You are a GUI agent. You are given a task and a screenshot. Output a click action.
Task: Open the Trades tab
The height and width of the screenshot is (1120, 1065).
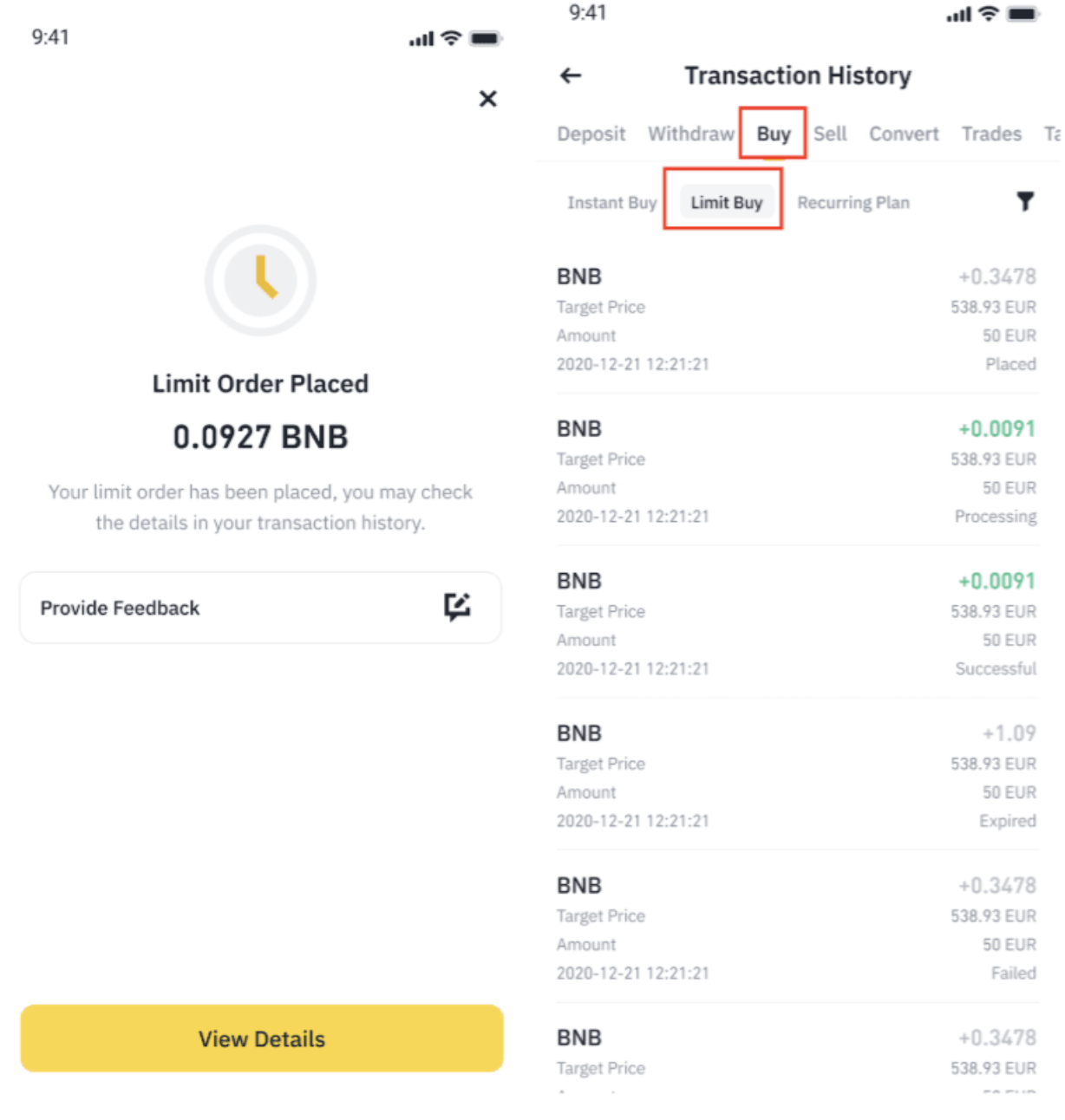pyautogui.click(x=990, y=134)
